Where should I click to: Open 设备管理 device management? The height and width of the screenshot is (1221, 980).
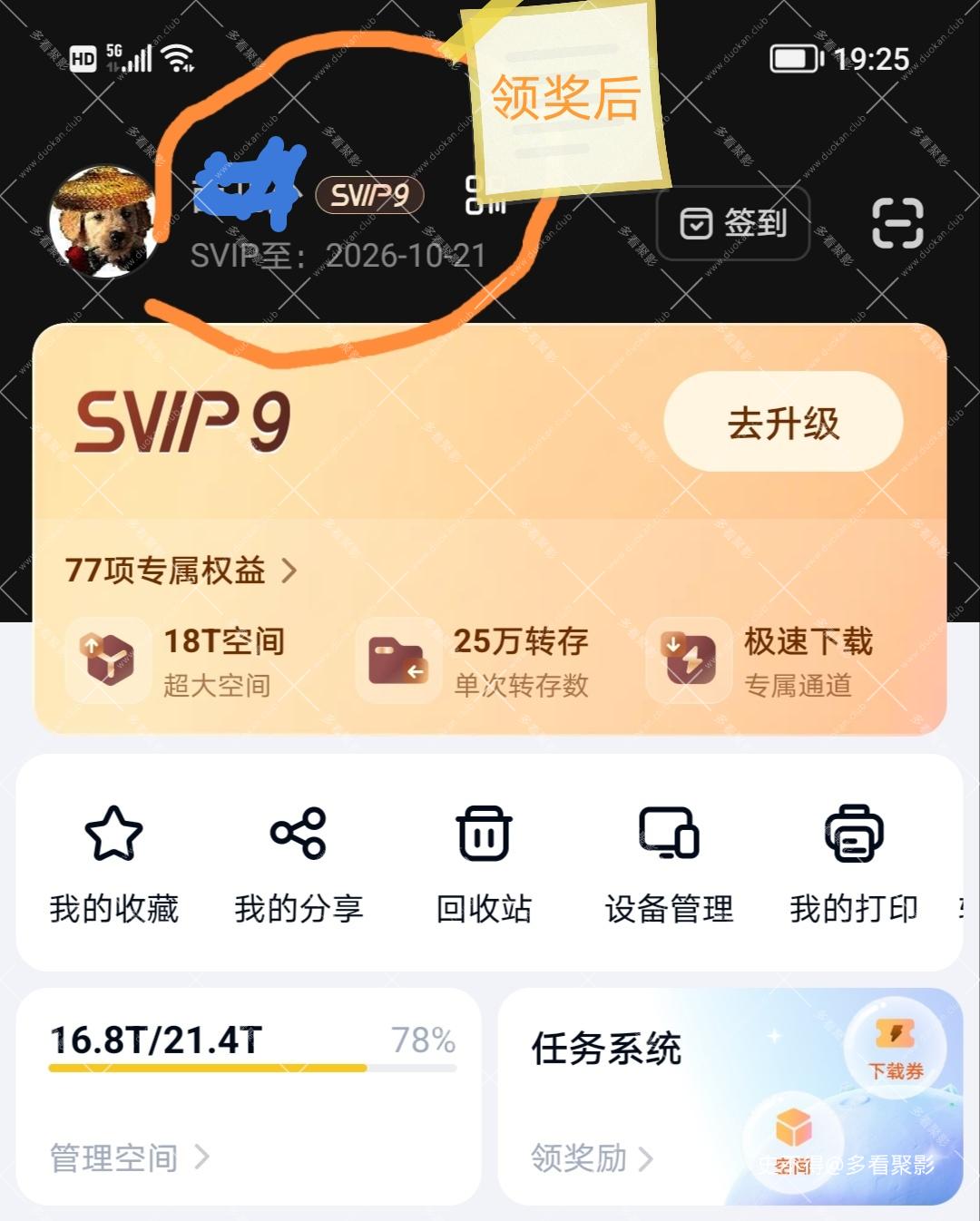click(x=669, y=864)
